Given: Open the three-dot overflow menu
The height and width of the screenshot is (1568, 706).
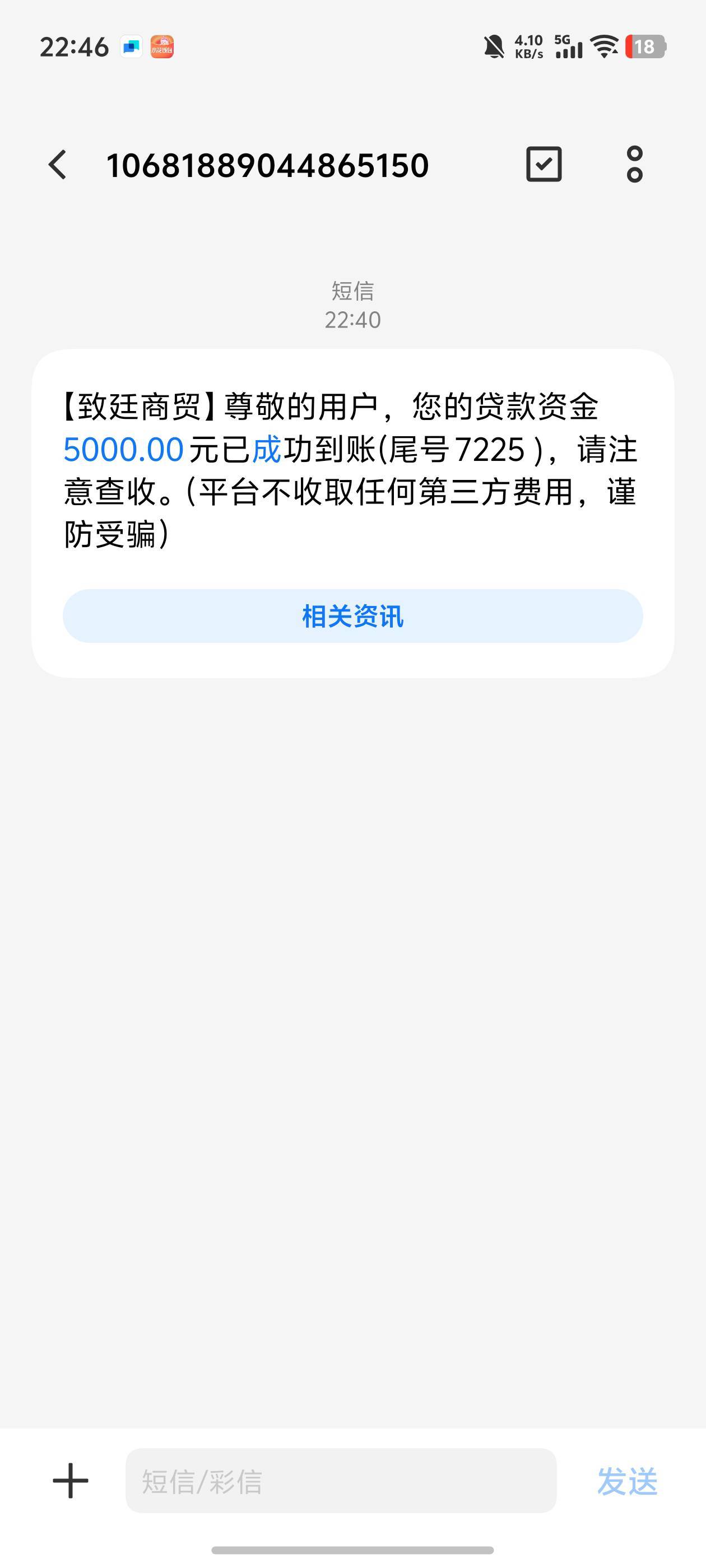Looking at the screenshot, I should (x=634, y=164).
